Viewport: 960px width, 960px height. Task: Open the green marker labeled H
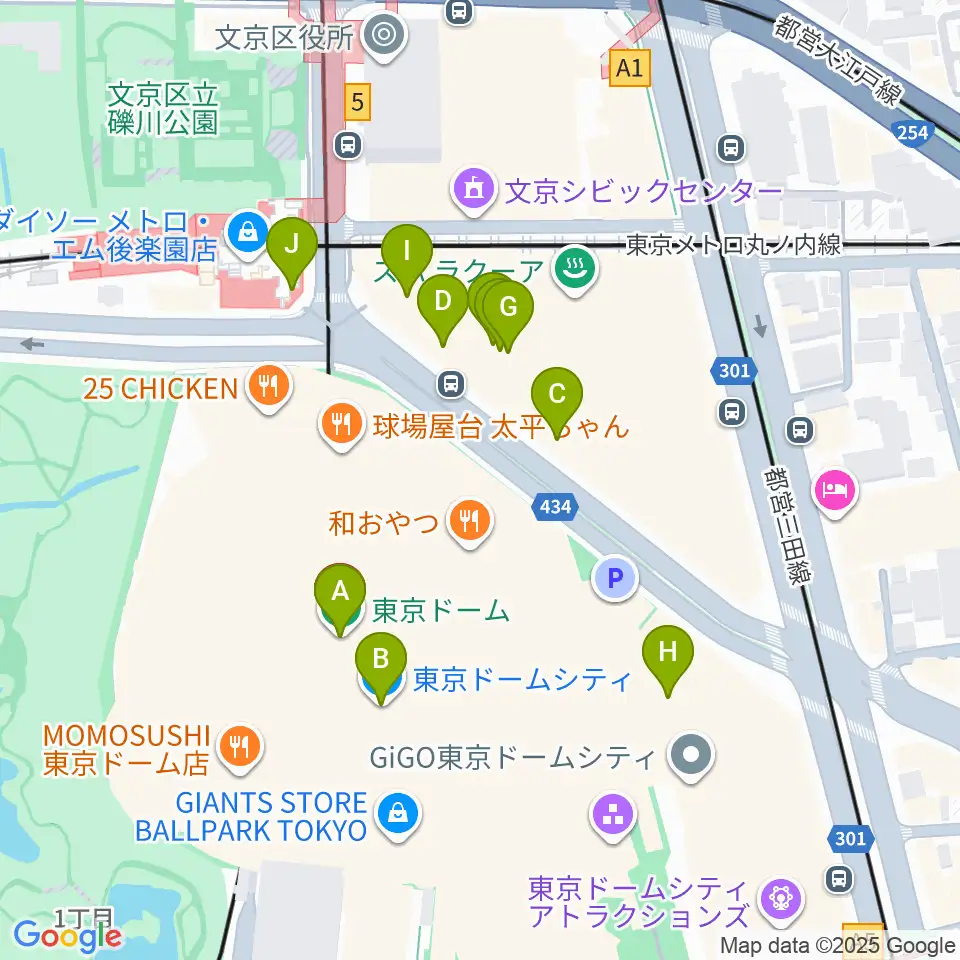667,656
